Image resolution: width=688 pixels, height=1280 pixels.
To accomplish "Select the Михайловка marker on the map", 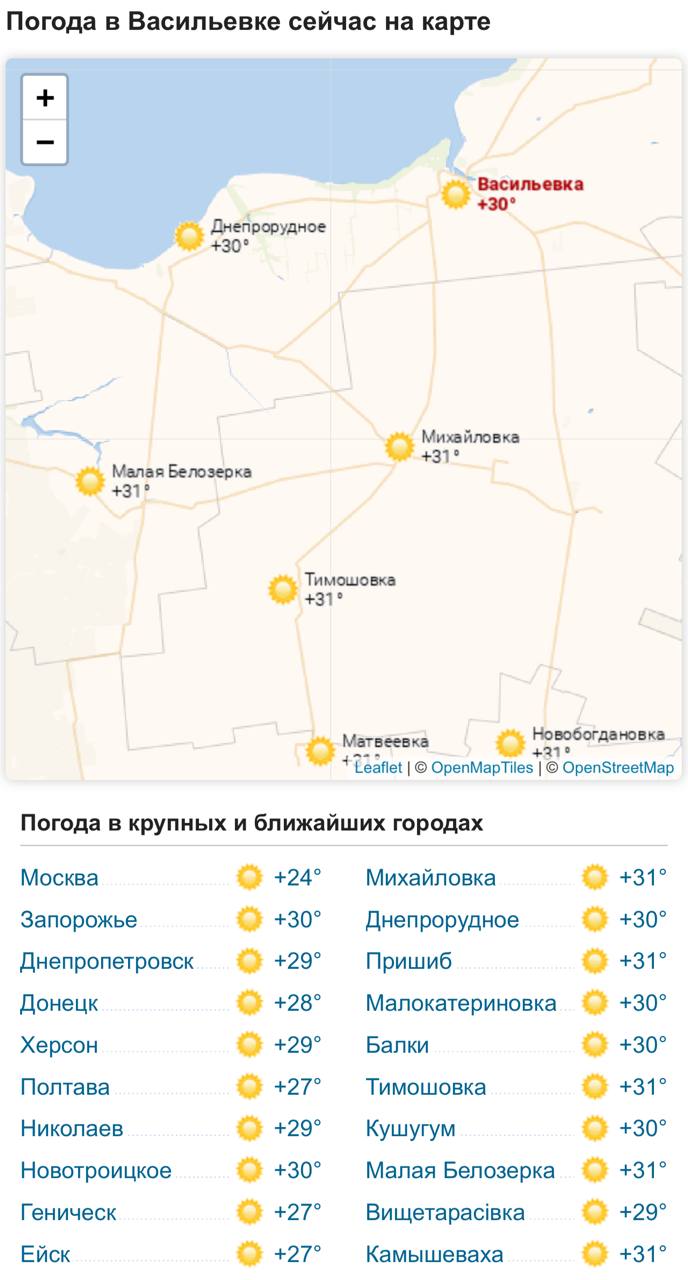I will (400, 447).
